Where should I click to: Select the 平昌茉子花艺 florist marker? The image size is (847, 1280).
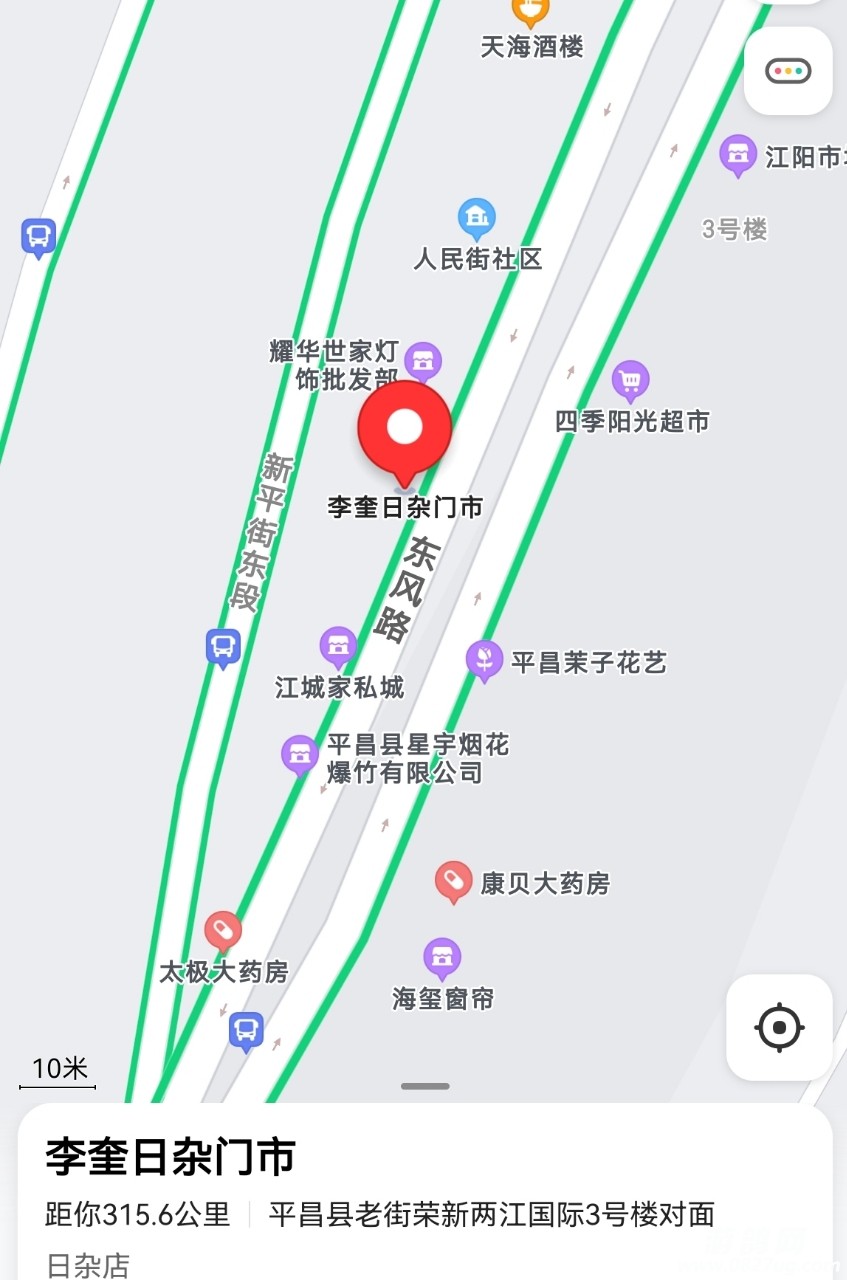pyautogui.click(x=484, y=660)
